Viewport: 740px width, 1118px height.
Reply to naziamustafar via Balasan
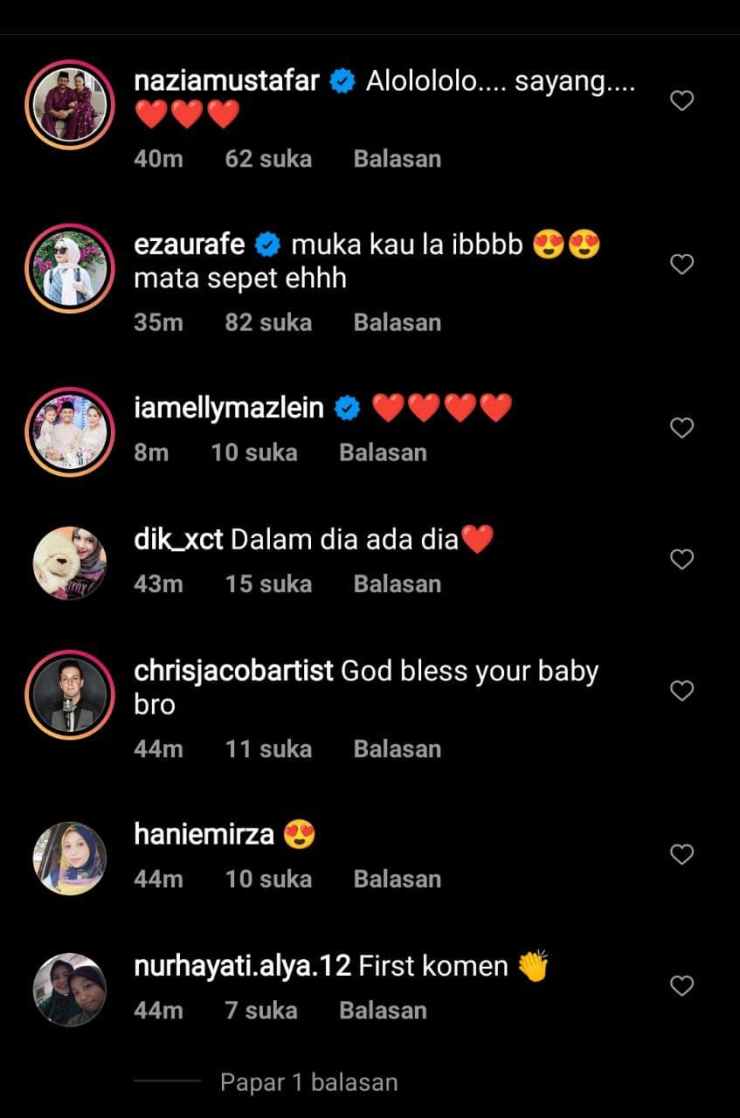[x=397, y=159]
